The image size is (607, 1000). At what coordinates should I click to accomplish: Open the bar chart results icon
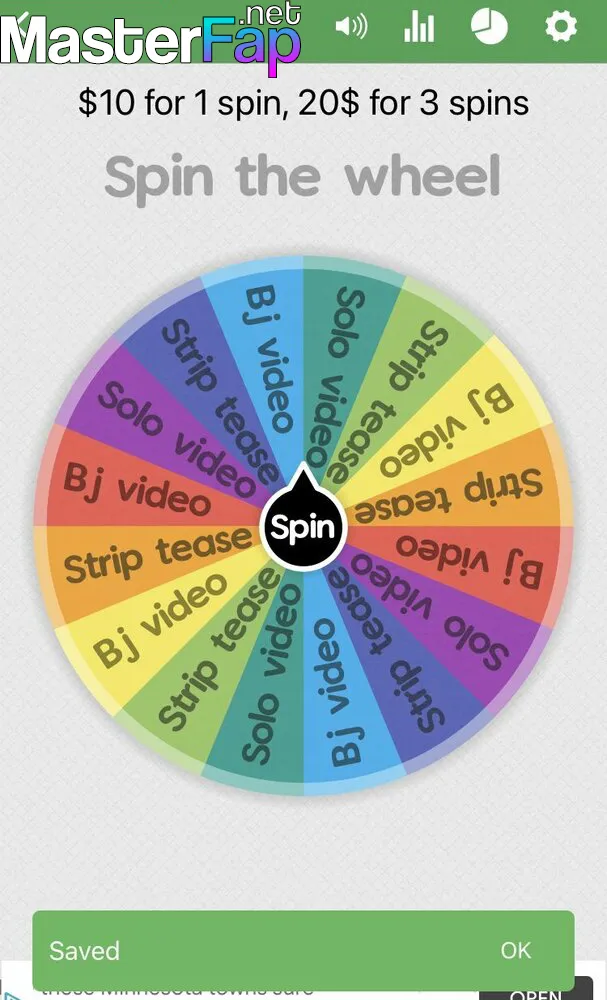click(419, 27)
